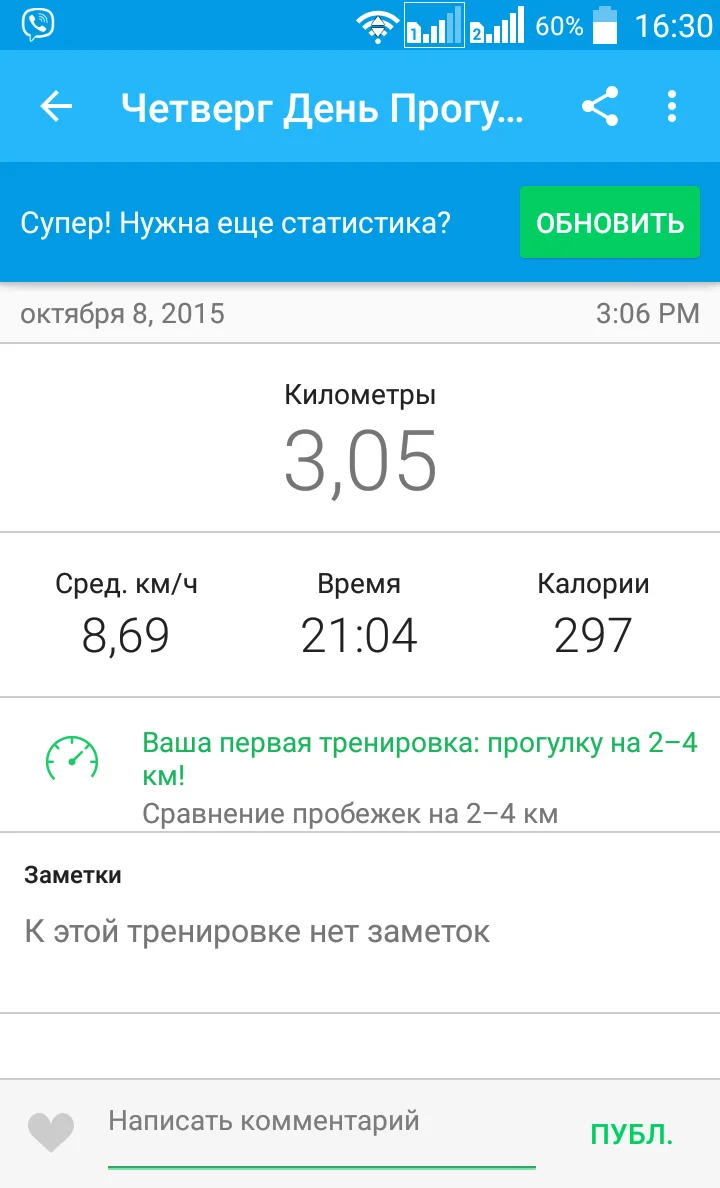Share this Thursday walk workout
Viewport: 720px width, 1188px height.
pos(600,107)
